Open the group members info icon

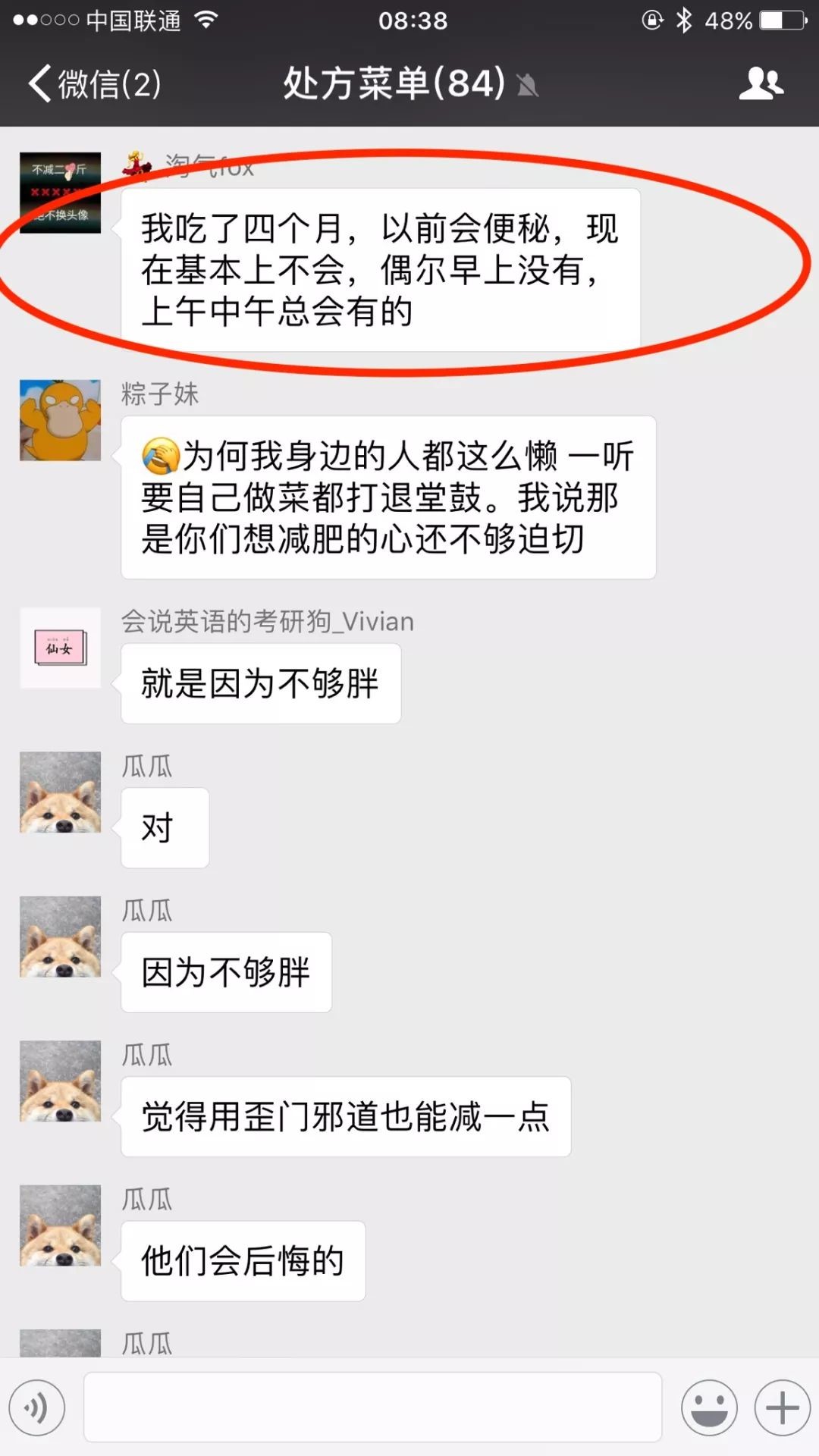click(761, 83)
